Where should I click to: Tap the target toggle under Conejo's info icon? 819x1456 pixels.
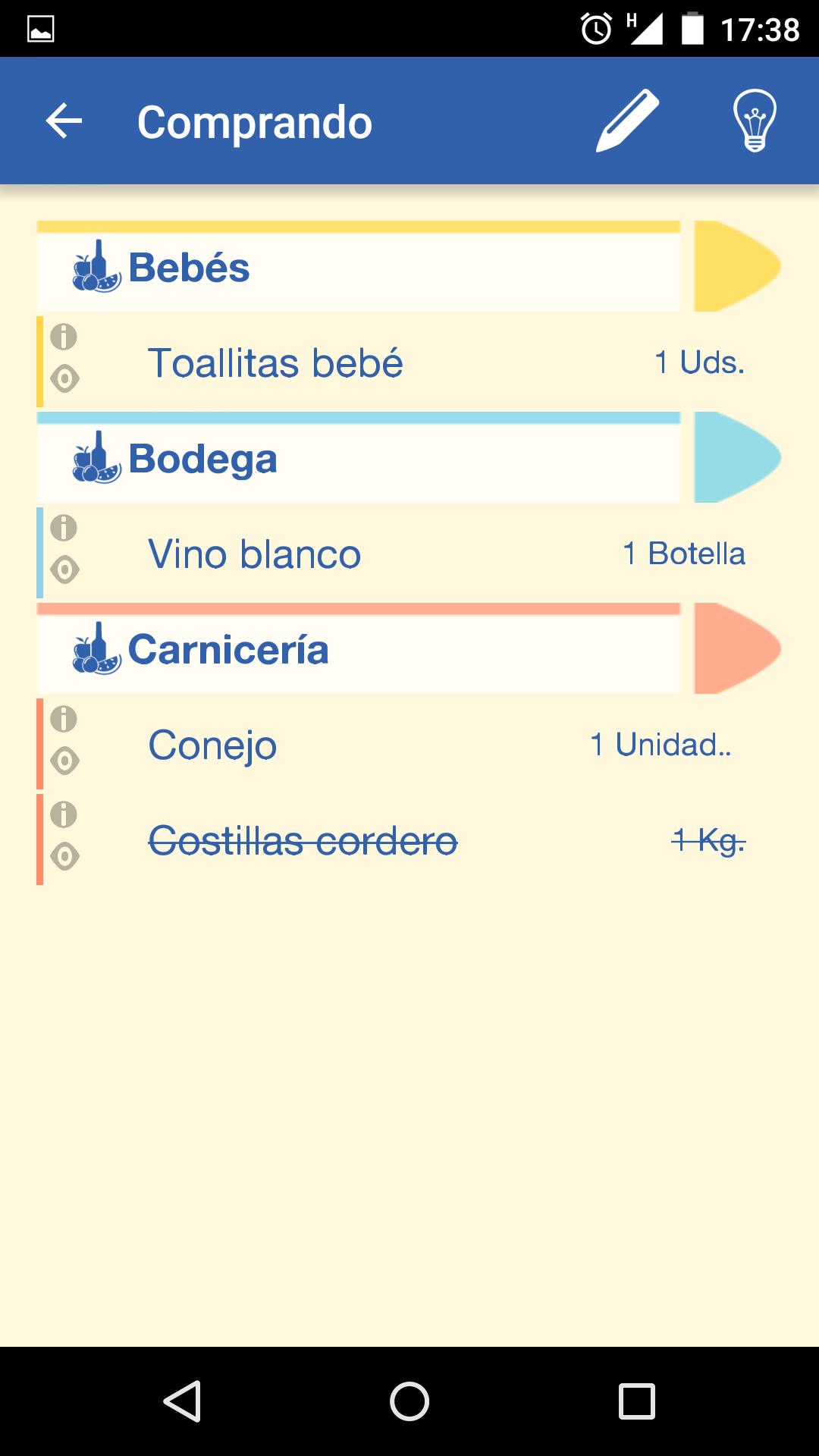point(65,761)
